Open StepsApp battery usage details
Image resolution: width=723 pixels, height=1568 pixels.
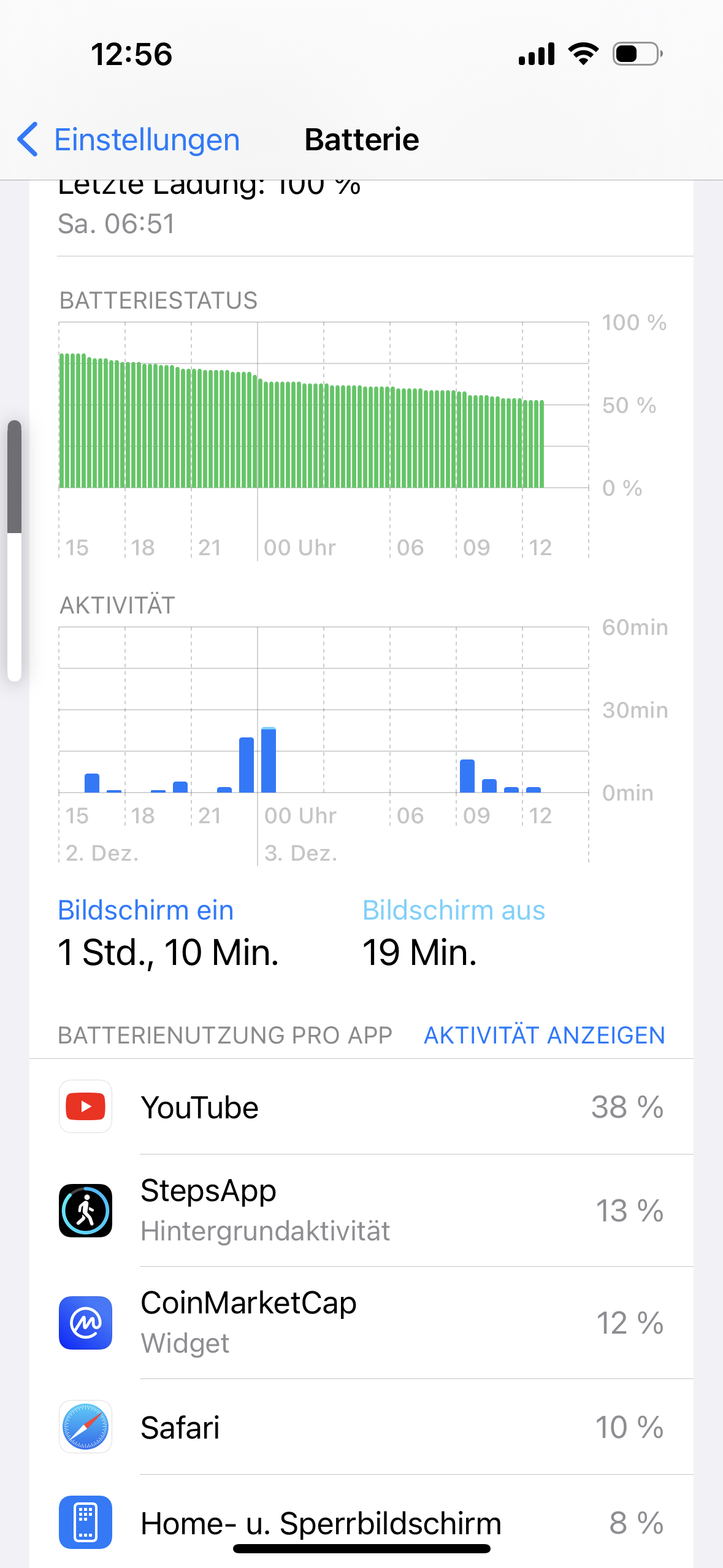(361, 1210)
